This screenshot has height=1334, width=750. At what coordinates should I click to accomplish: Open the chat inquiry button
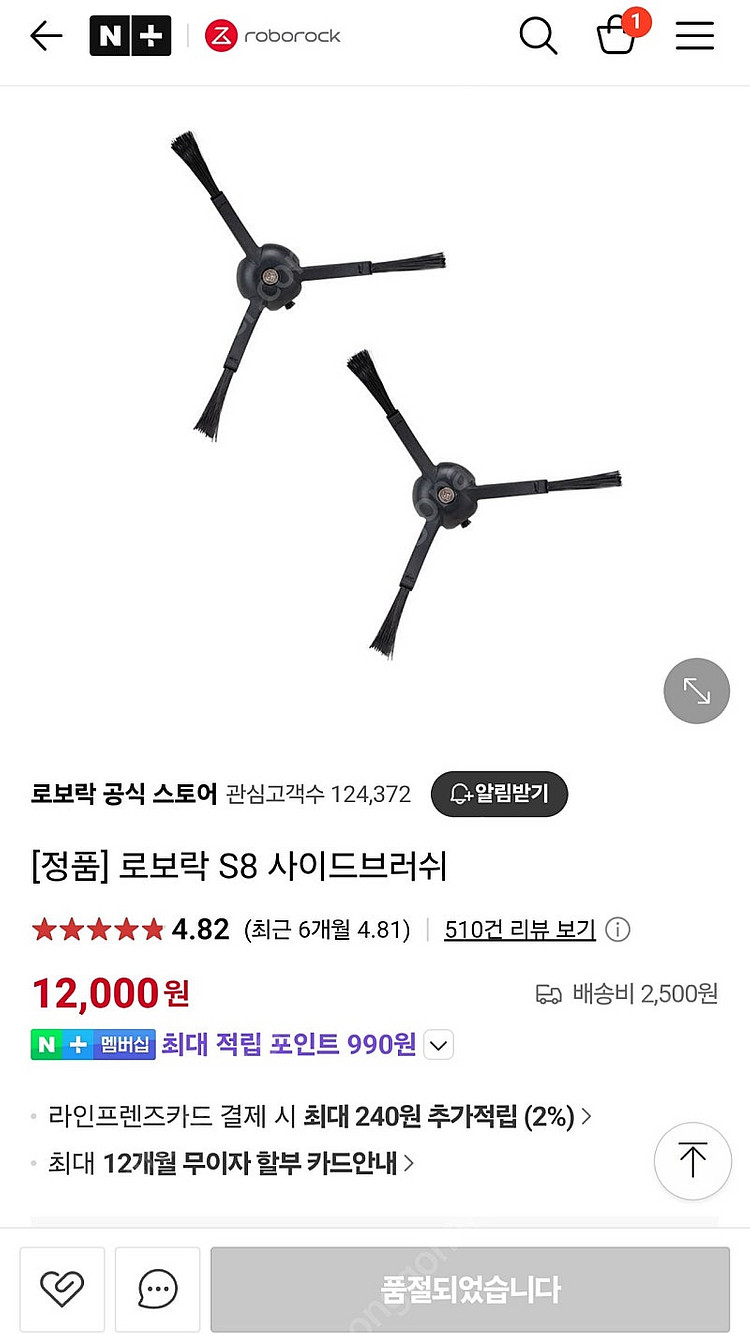[x=158, y=1289]
